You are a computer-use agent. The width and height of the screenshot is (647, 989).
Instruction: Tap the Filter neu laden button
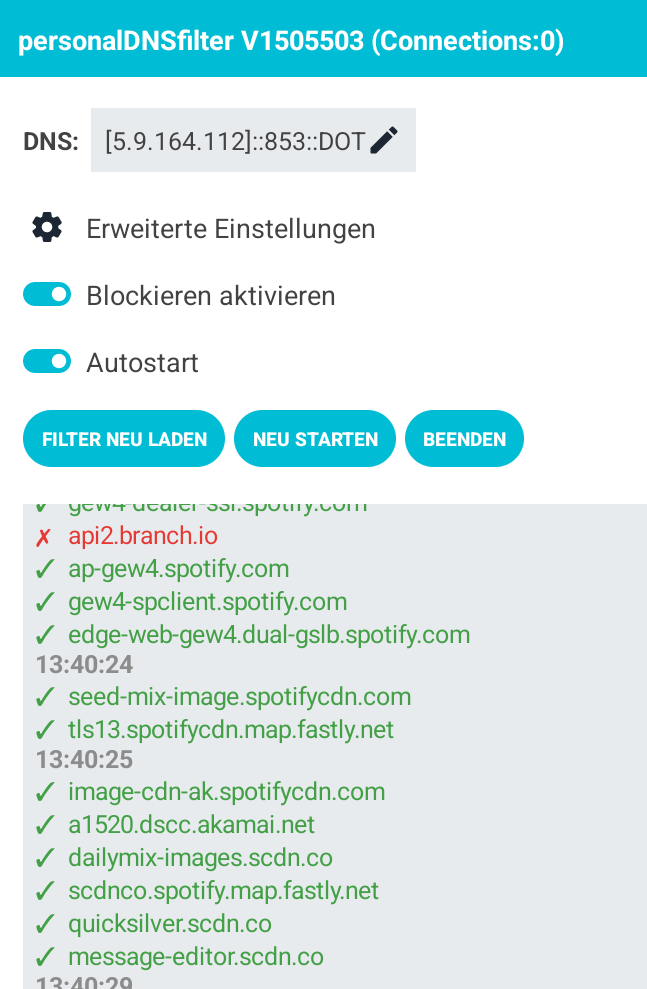[x=124, y=439]
